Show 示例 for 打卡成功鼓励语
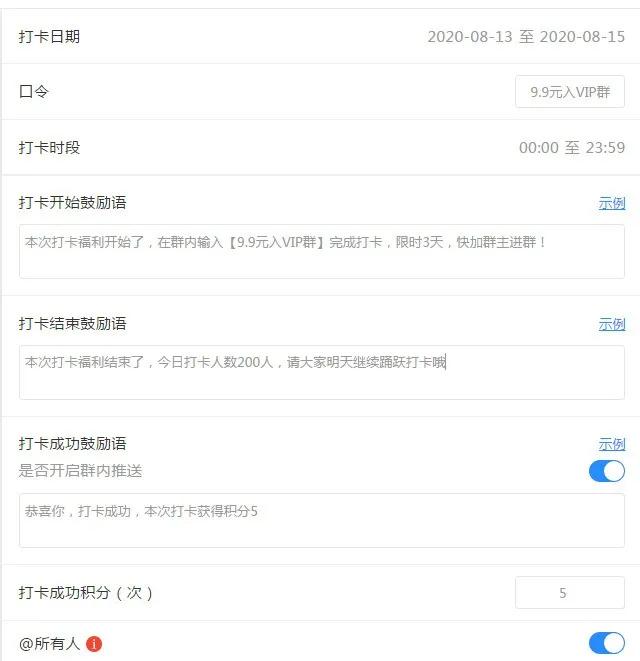Viewport: 640px width, 661px height. (612, 444)
